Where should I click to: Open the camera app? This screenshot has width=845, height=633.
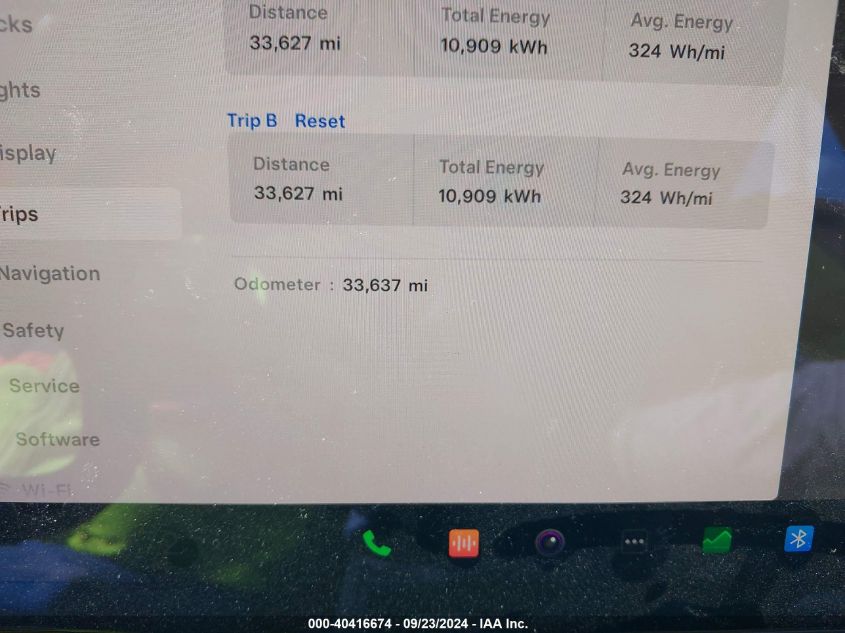(549, 543)
